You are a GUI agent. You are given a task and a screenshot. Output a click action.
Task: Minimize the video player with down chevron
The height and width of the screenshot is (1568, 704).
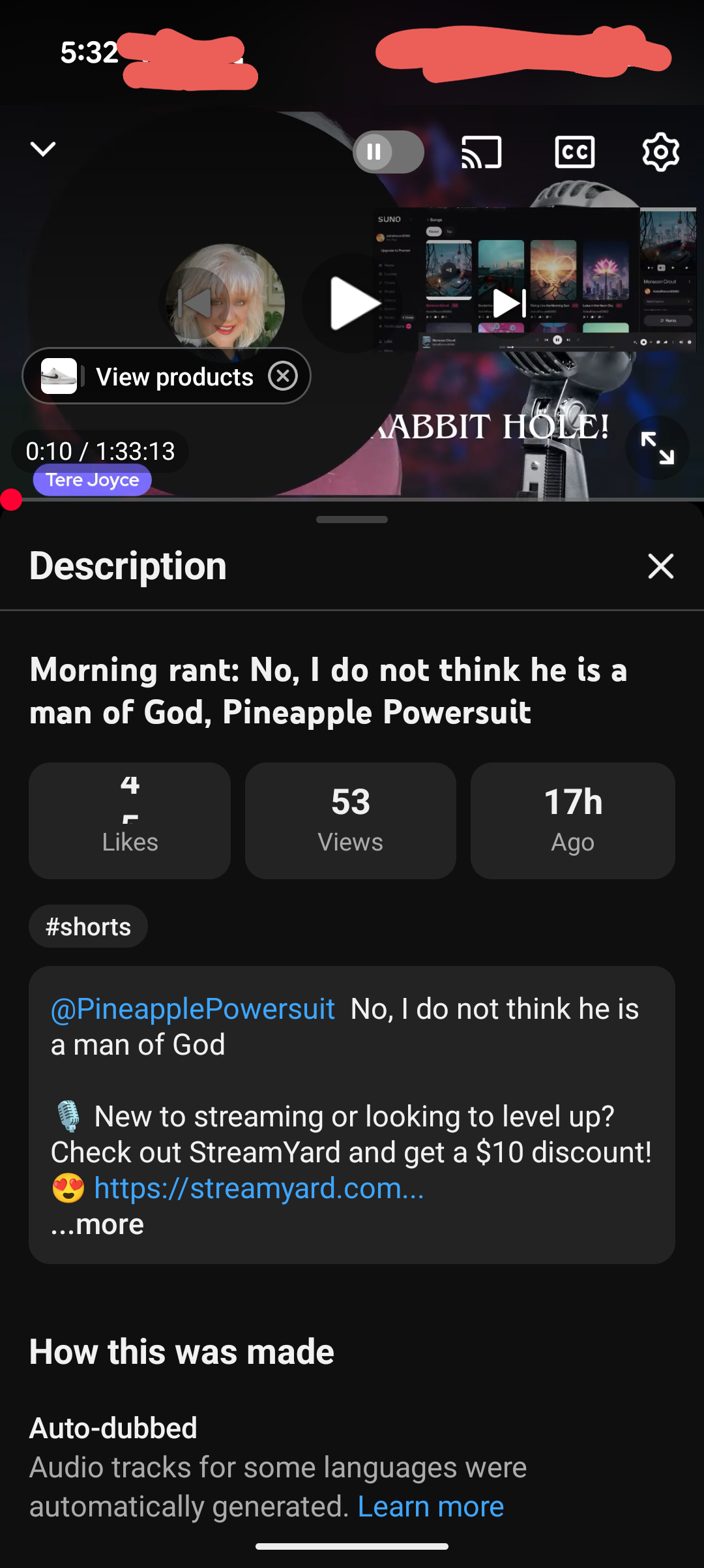(43, 149)
